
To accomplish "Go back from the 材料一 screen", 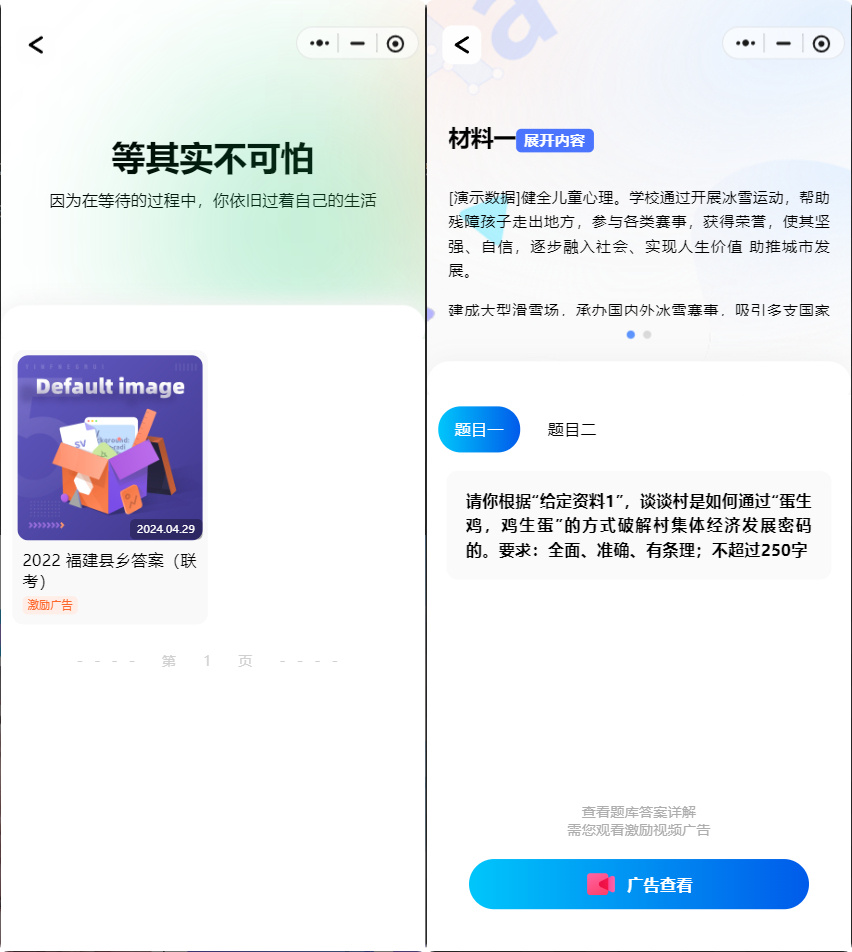I will 461,44.
